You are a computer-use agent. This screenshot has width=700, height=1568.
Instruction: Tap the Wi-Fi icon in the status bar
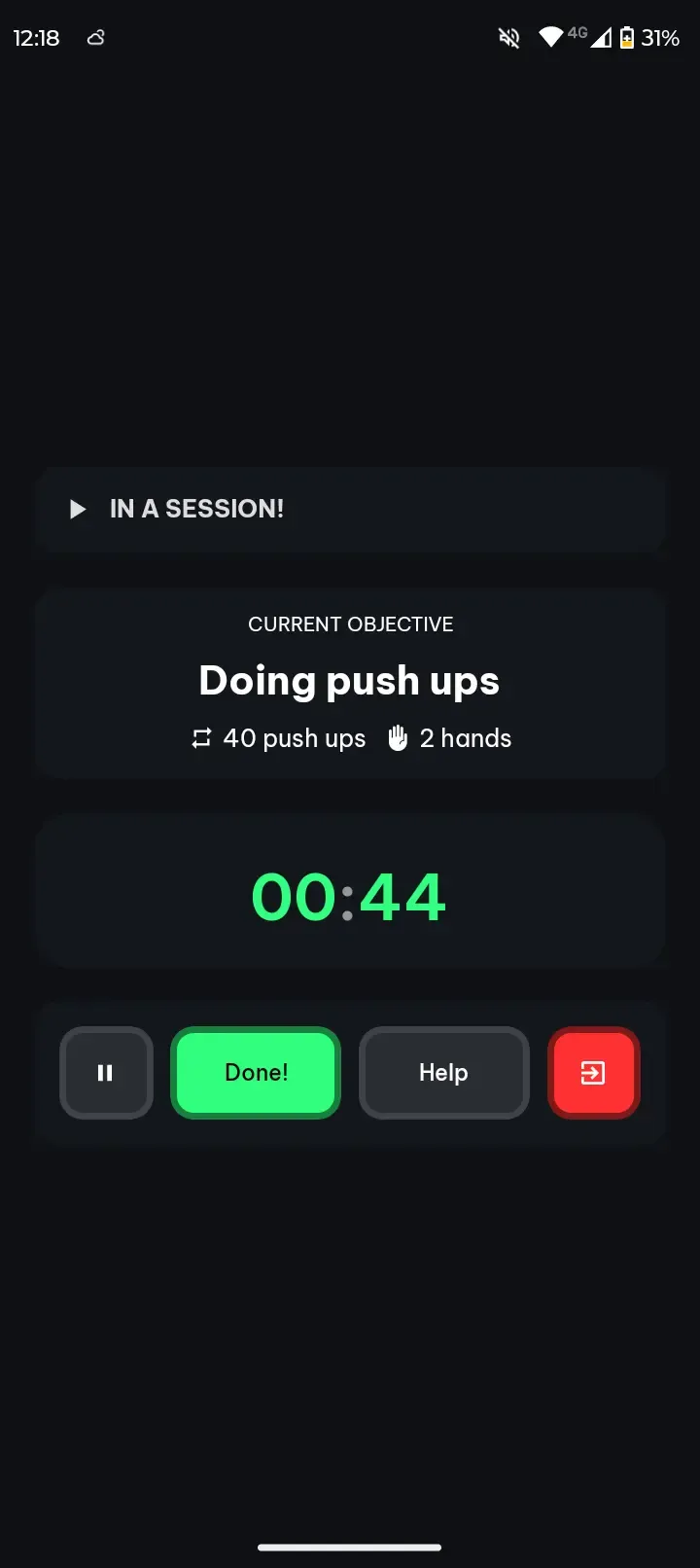[550, 39]
